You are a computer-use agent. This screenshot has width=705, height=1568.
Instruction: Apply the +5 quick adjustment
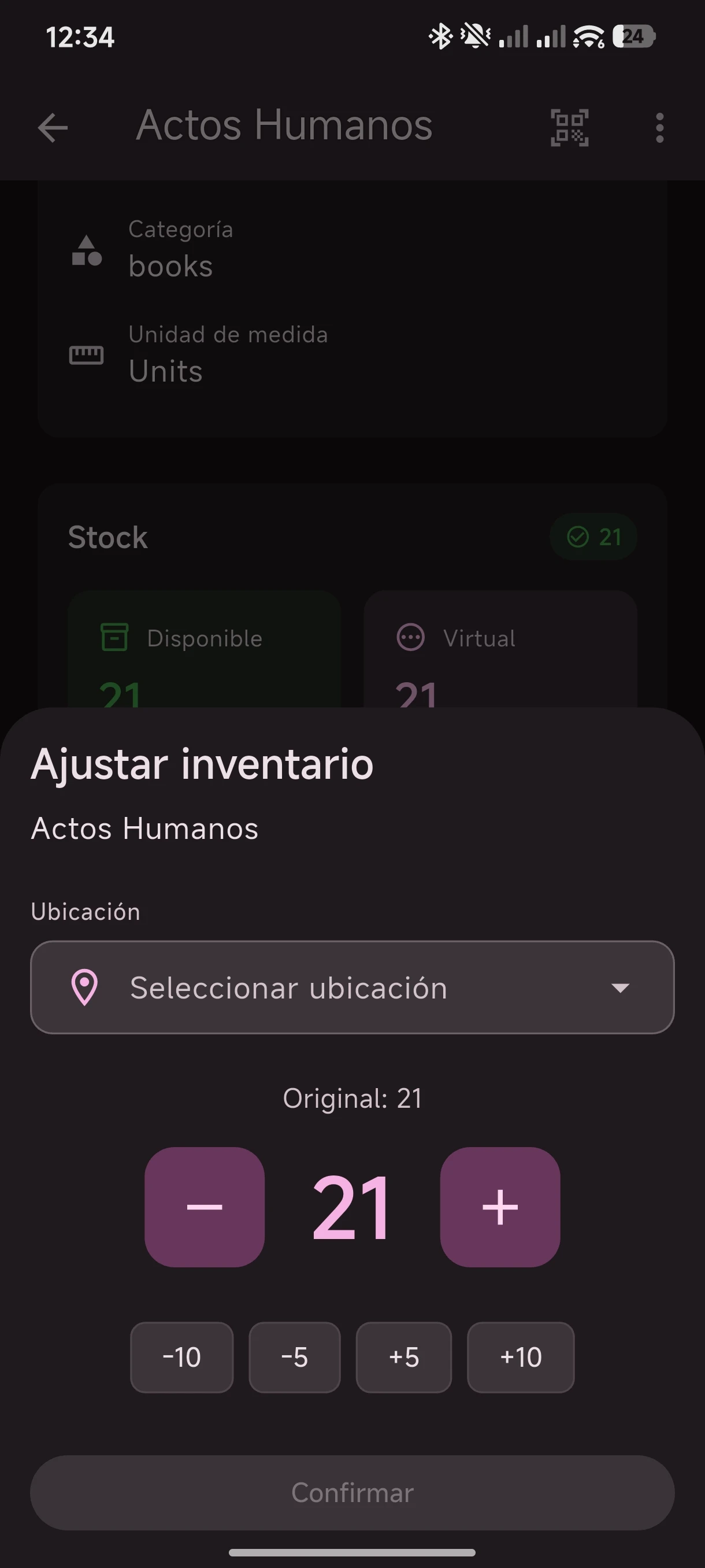tap(403, 1358)
